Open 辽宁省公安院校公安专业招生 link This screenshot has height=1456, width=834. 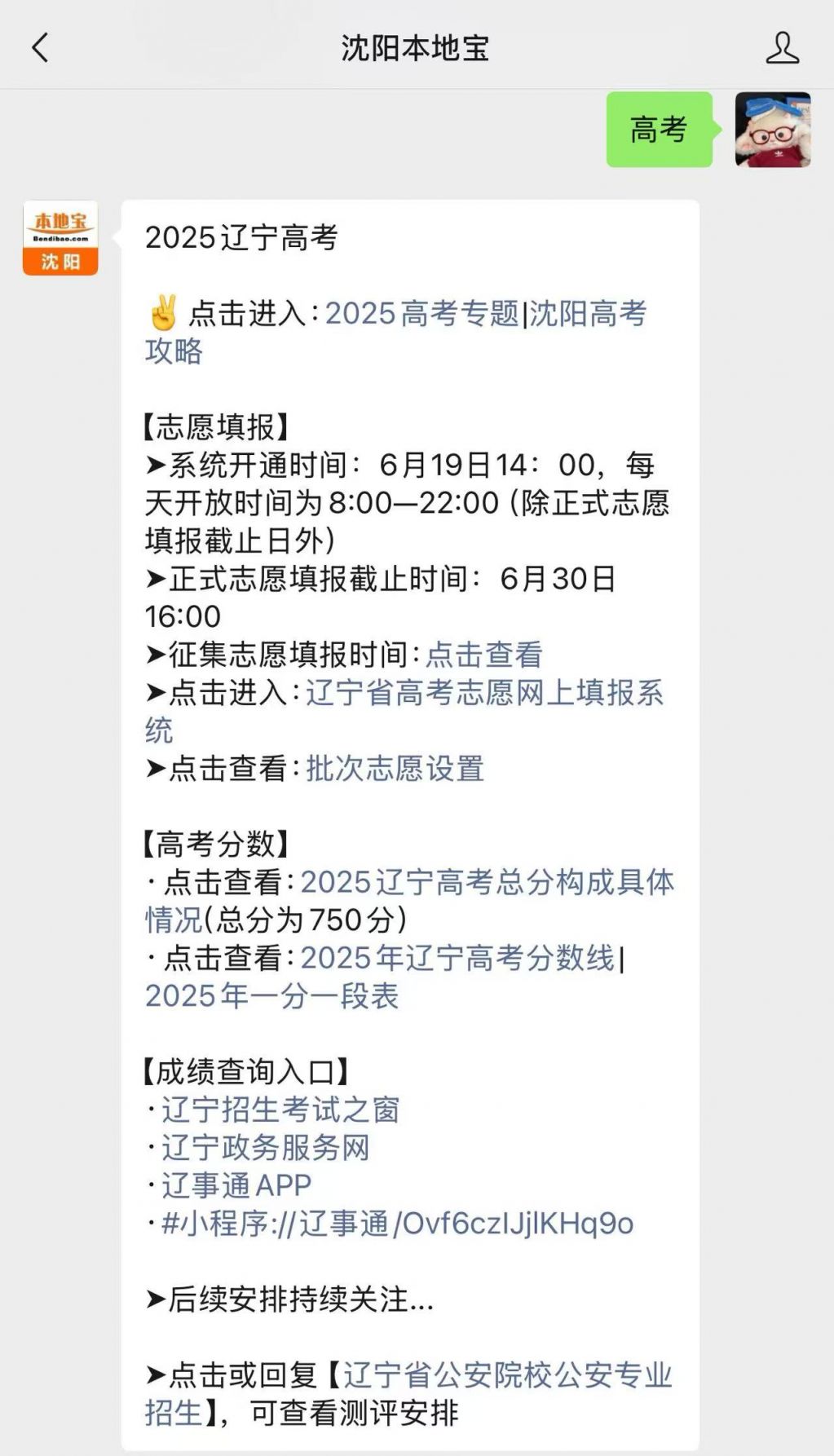click(x=507, y=1376)
